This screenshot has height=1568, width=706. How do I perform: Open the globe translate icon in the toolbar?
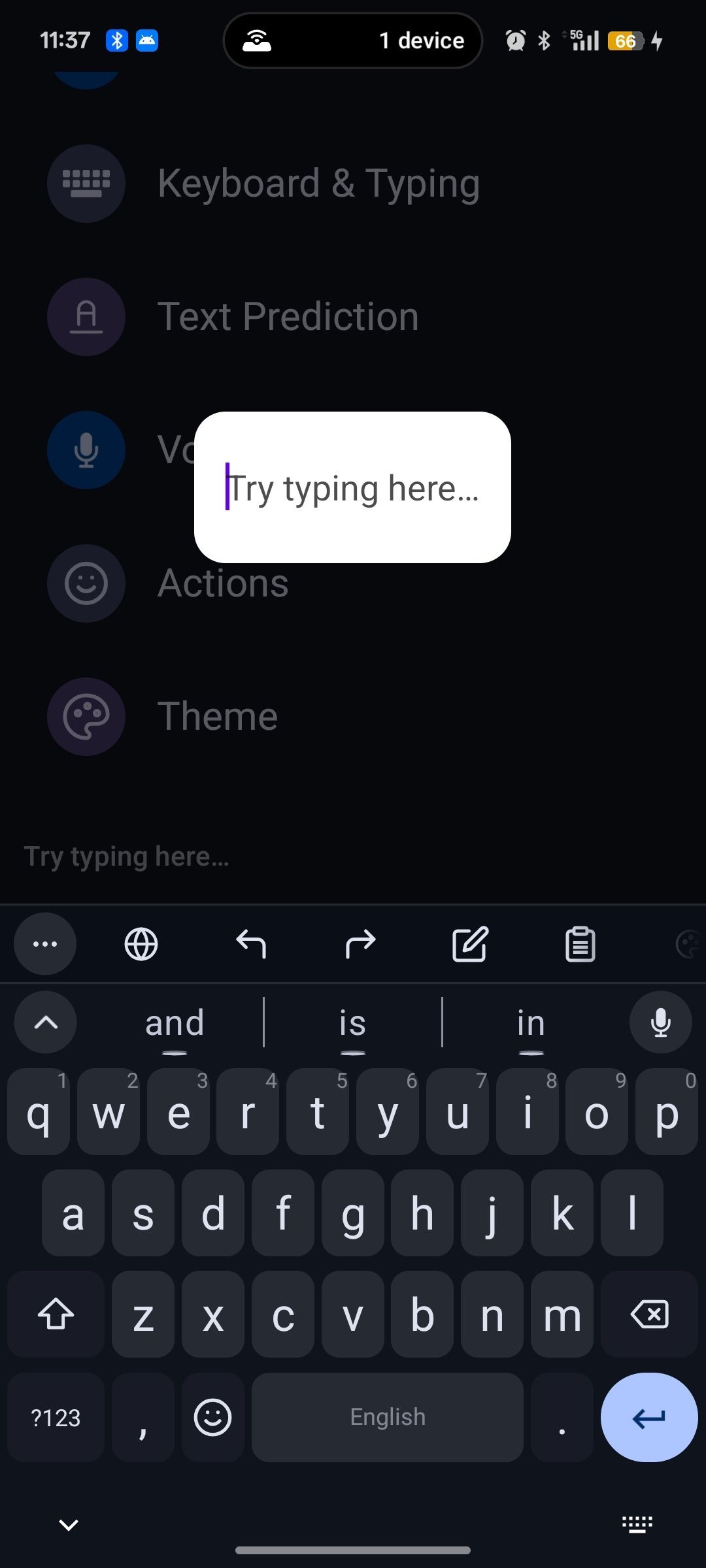point(141,943)
